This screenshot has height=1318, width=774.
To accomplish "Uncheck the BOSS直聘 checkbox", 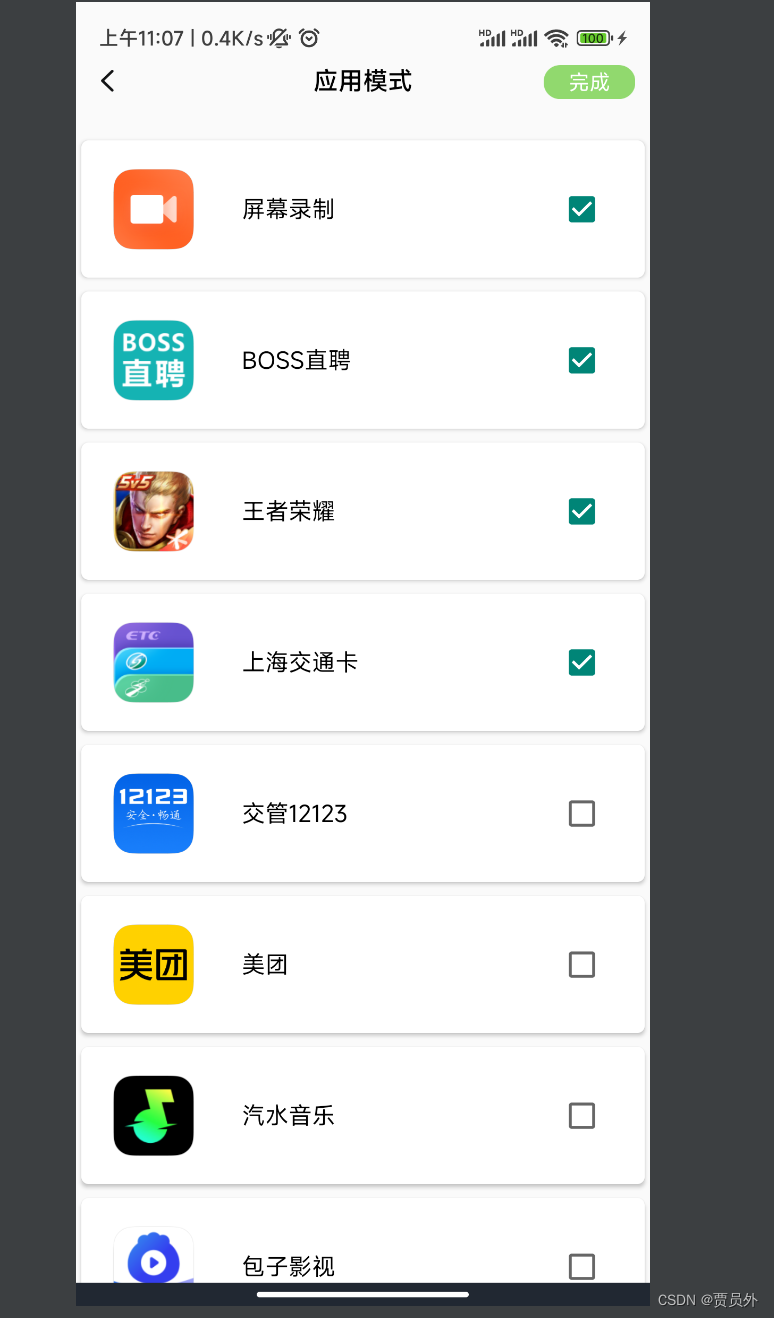I will pos(582,360).
